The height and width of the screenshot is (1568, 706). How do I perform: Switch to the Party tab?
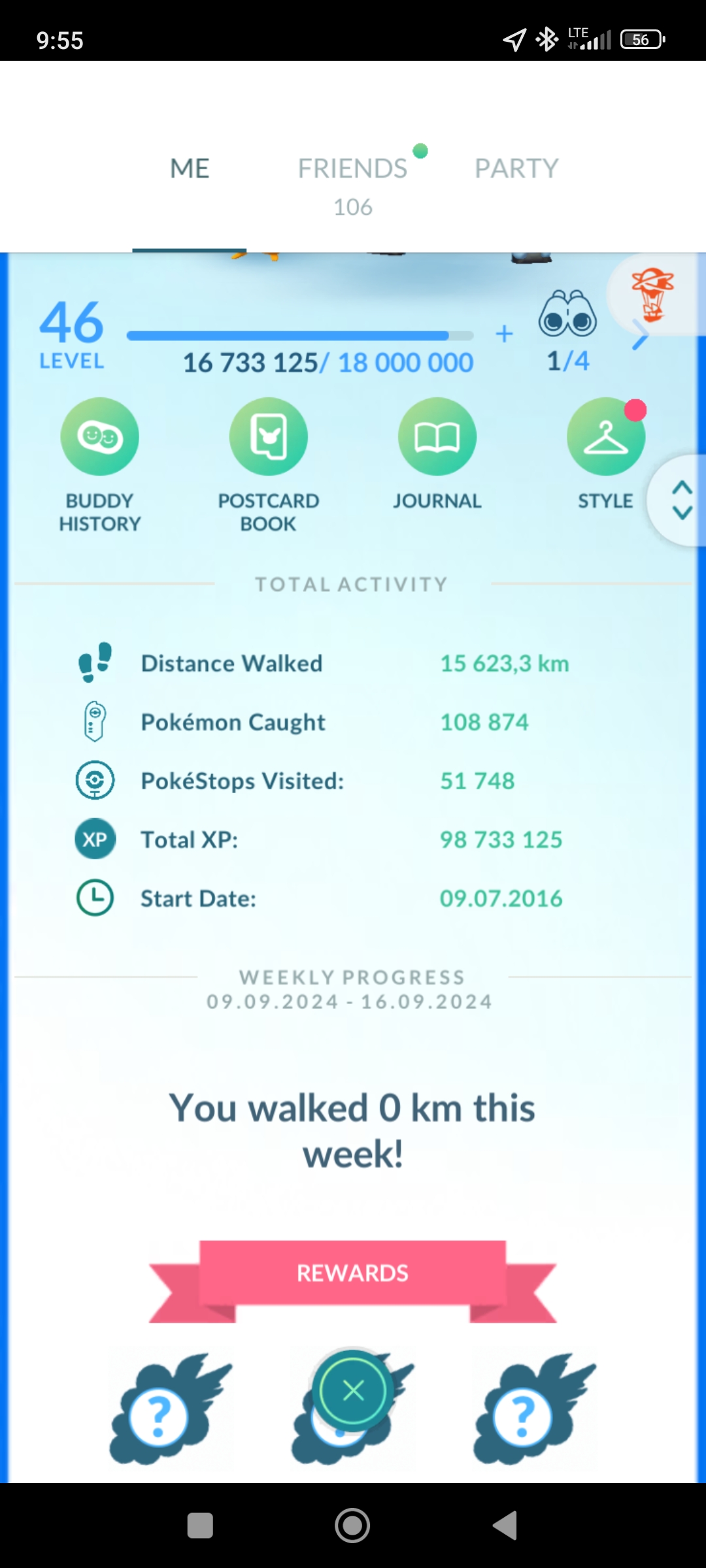(516, 169)
